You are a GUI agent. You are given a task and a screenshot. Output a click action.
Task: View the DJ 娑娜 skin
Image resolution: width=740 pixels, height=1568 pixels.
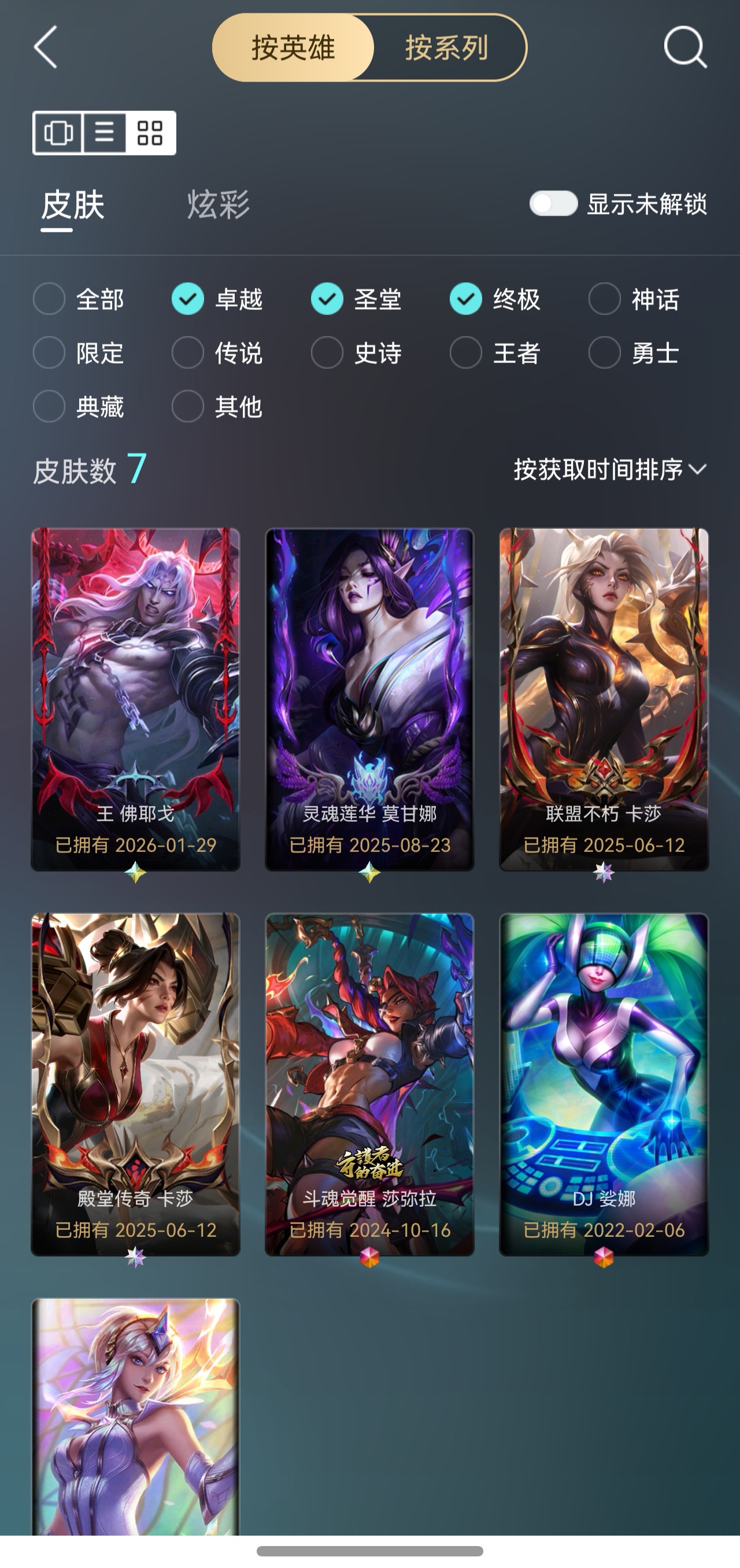tap(604, 1084)
